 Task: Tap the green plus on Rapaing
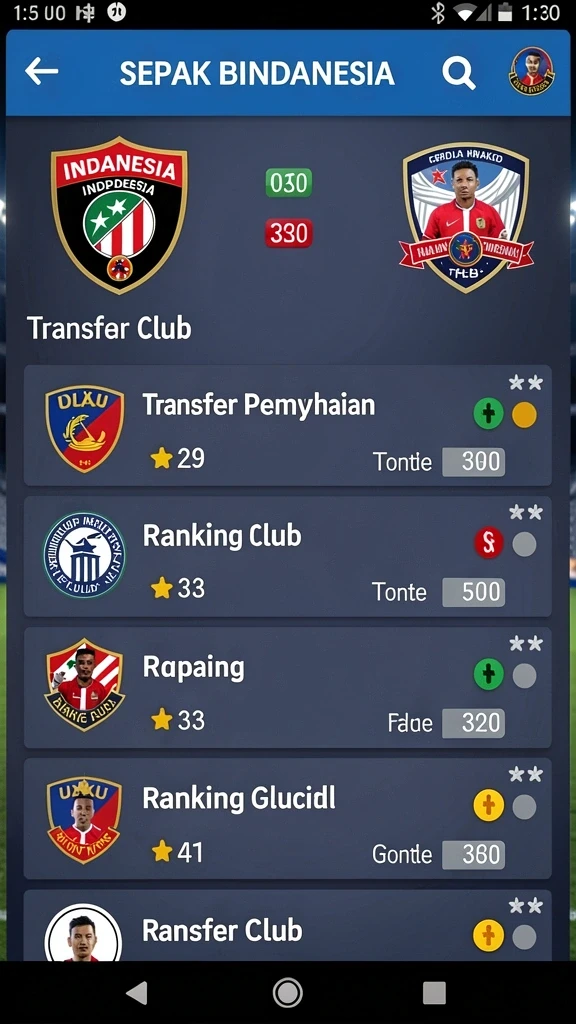pos(488,675)
